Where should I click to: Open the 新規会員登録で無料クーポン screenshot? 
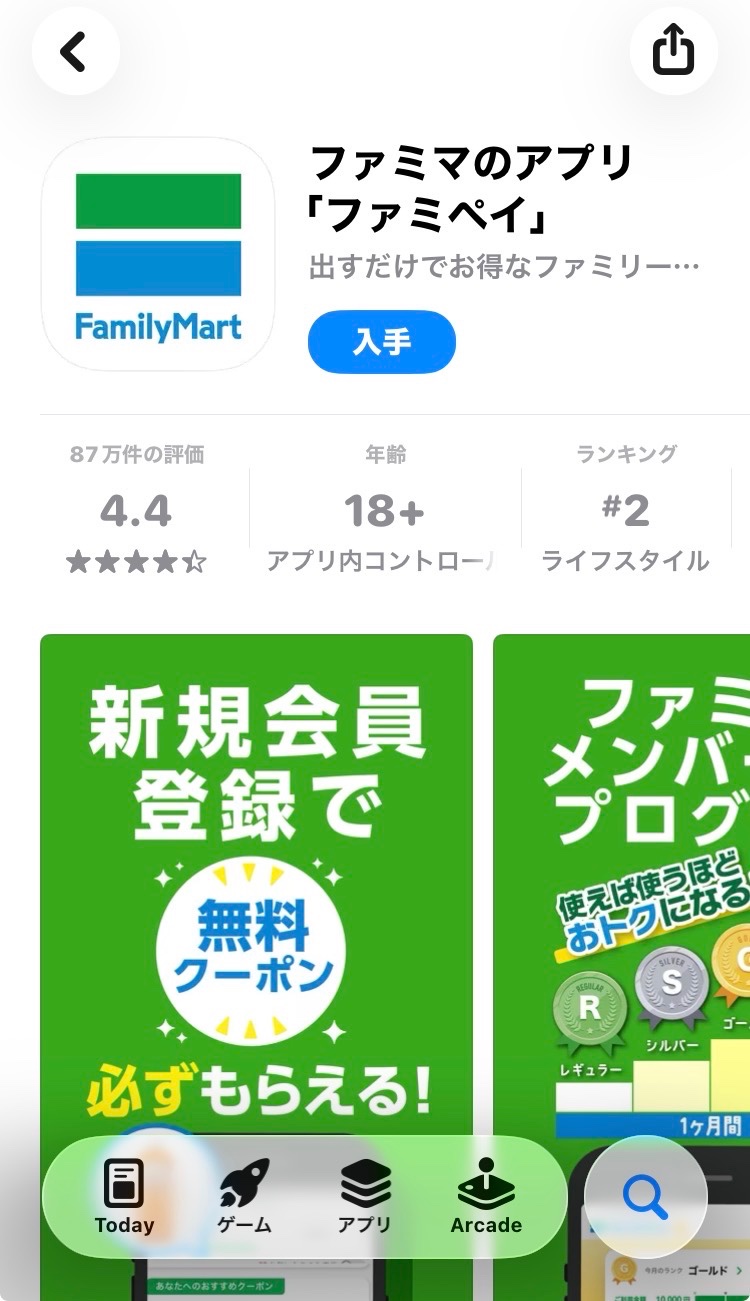(256, 880)
